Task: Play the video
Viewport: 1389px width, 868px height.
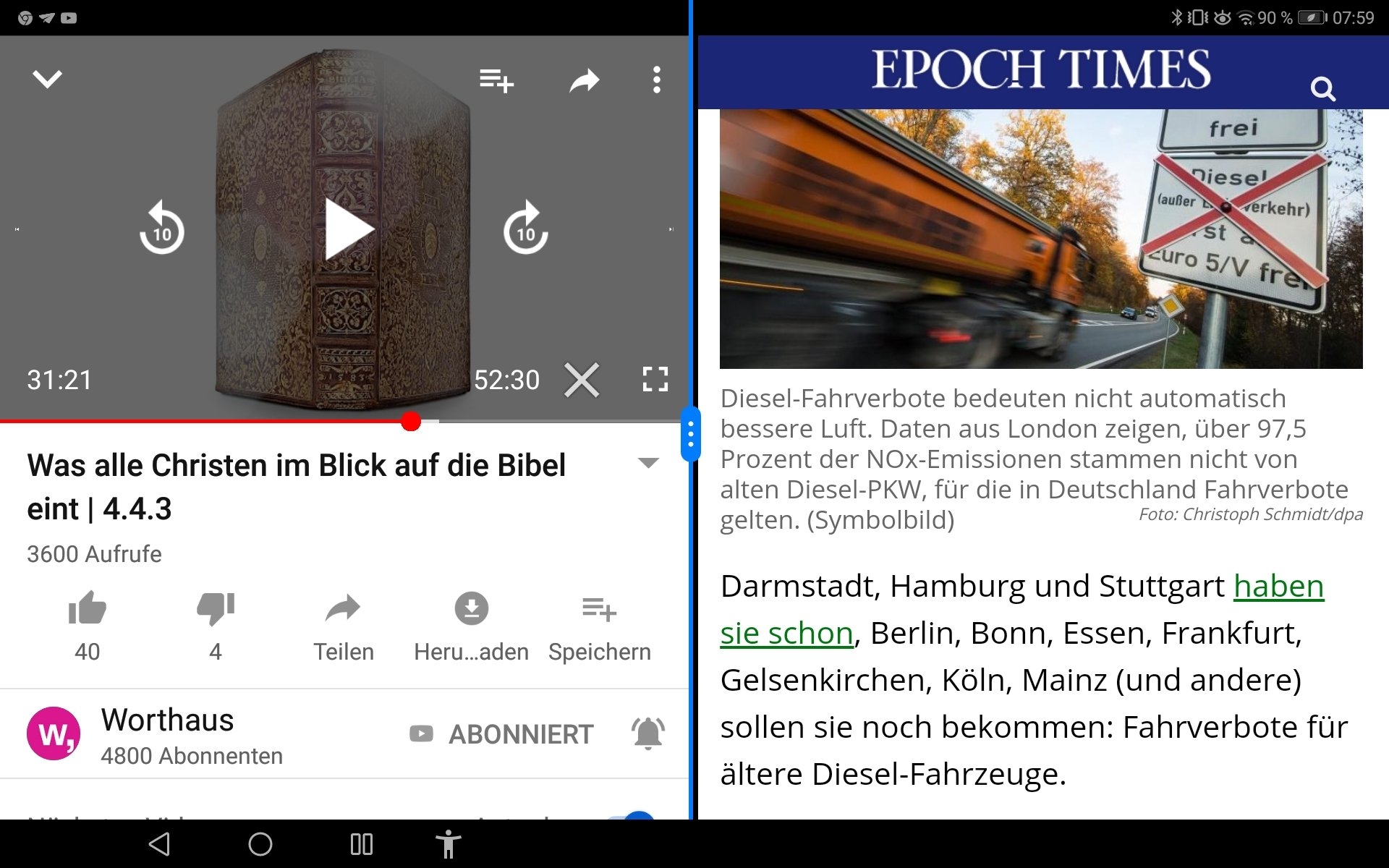Action: [x=348, y=229]
